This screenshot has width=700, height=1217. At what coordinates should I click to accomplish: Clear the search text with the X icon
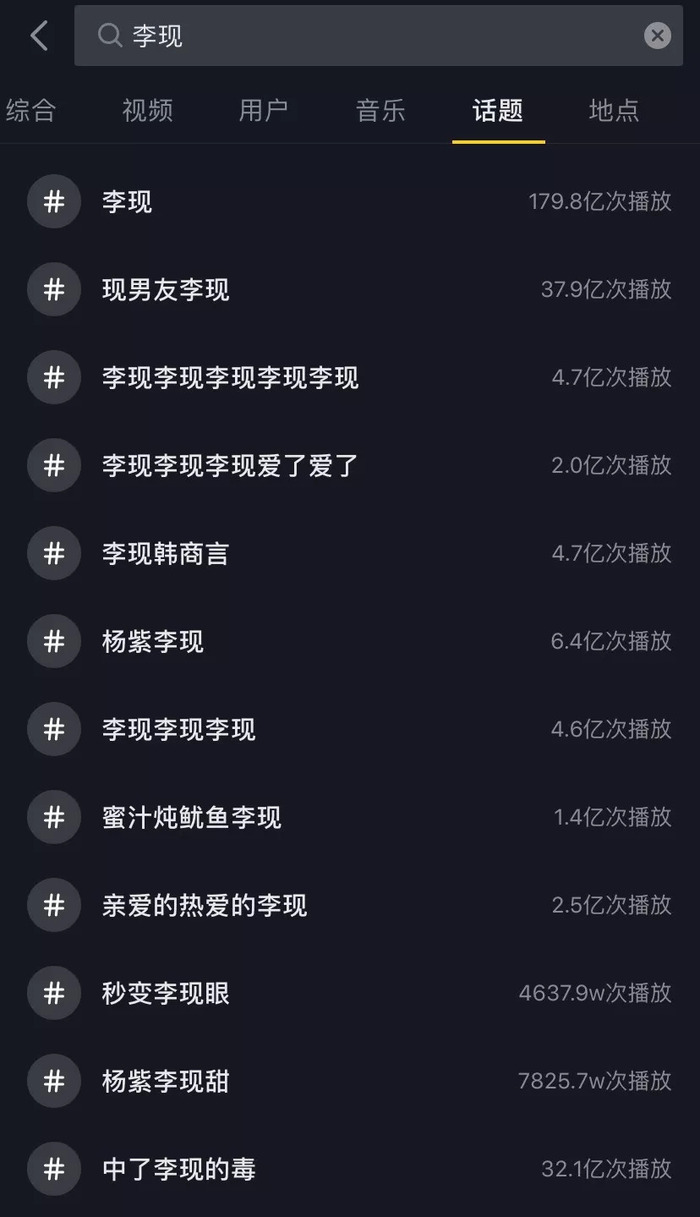tap(657, 36)
